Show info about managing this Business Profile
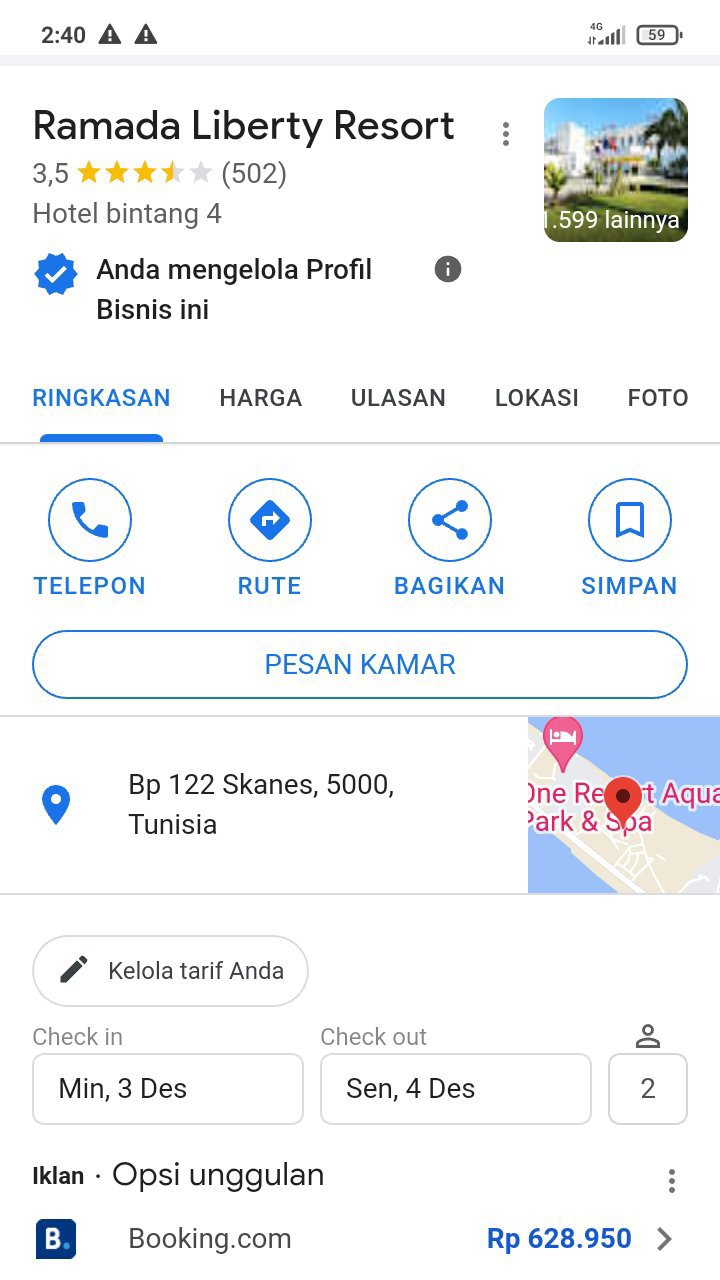This screenshot has width=720, height=1280. tap(448, 269)
